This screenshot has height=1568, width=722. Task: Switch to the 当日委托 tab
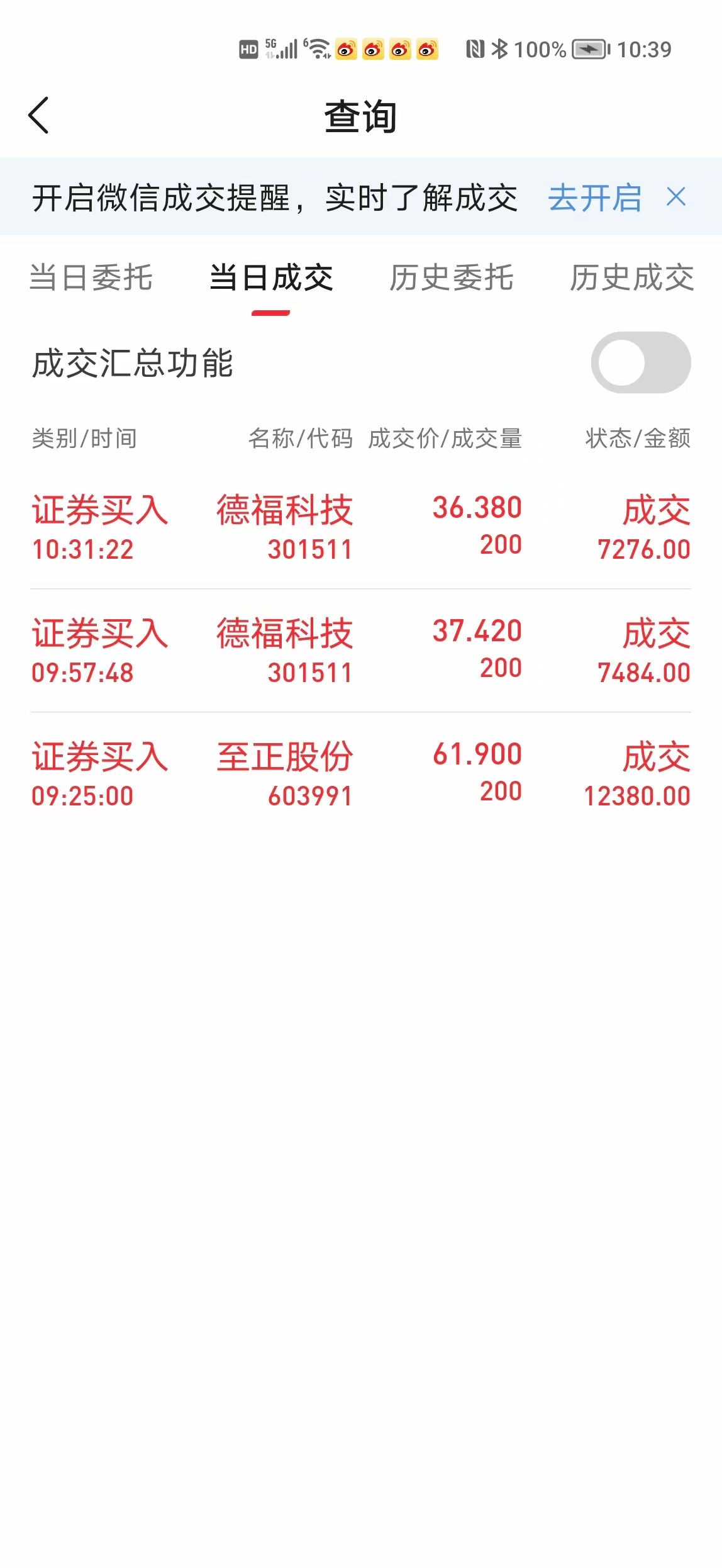91,277
